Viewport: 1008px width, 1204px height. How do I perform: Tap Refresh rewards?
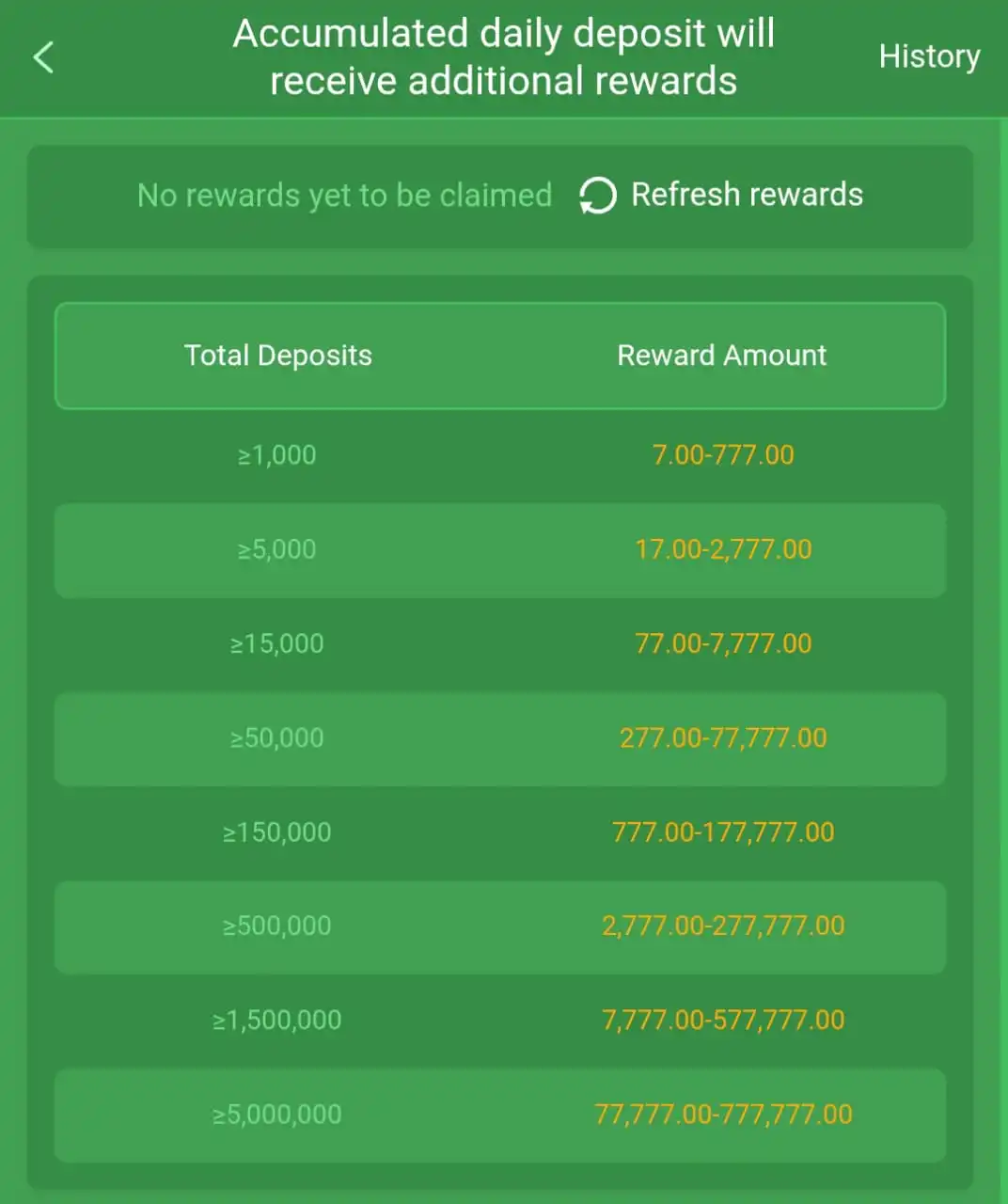click(x=721, y=195)
